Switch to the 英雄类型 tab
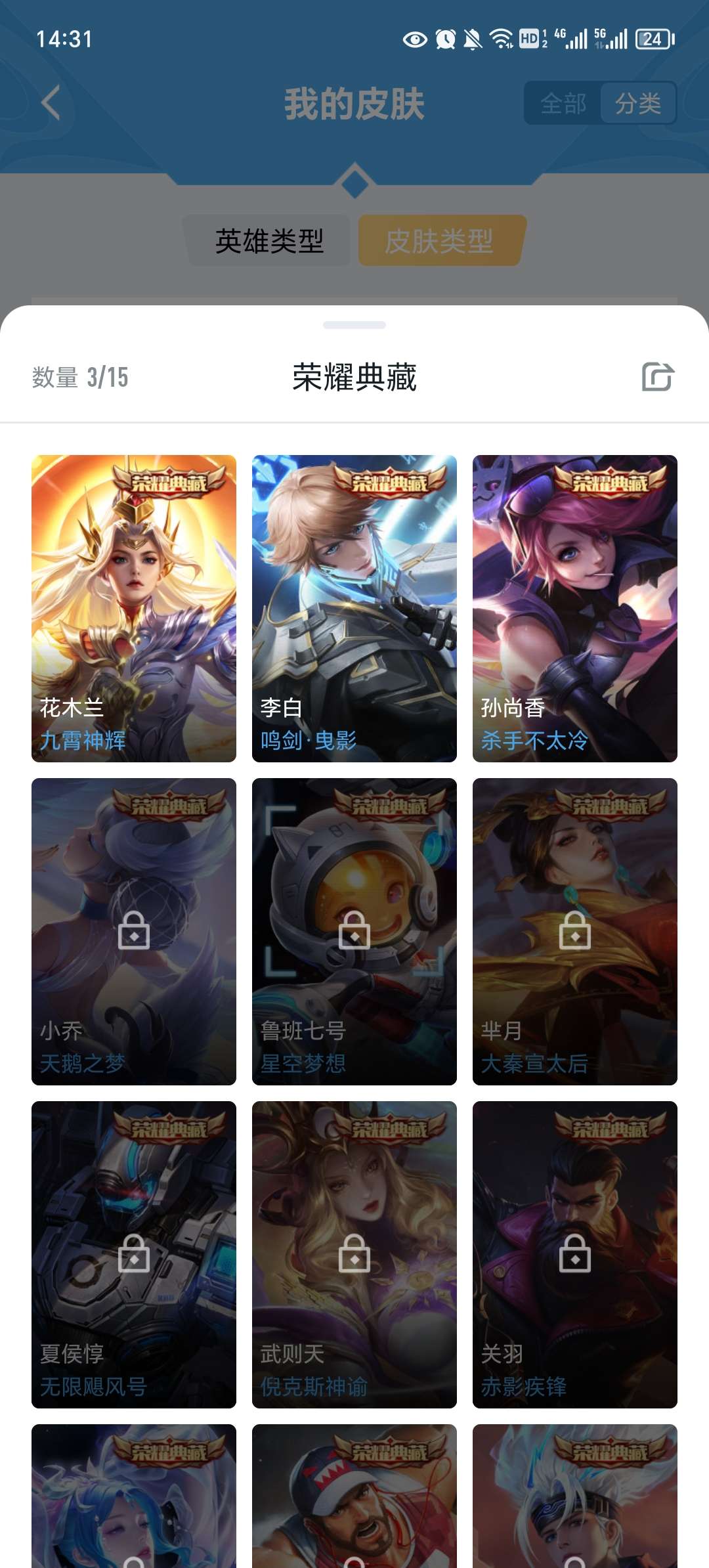 tap(270, 241)
